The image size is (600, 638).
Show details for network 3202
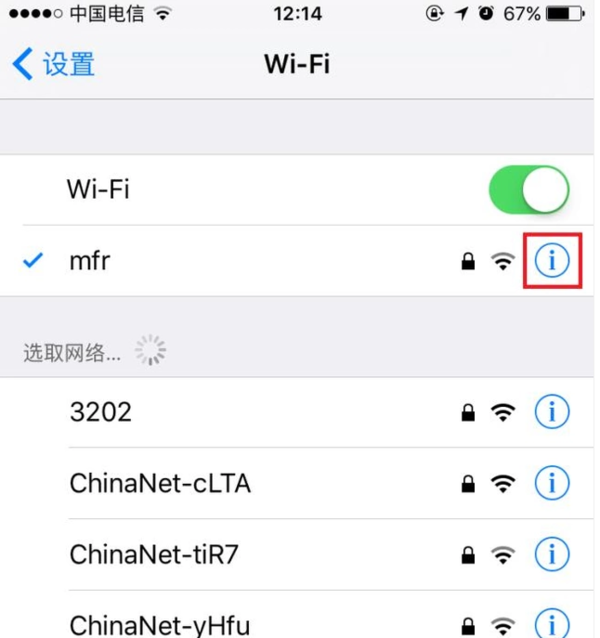click(x=552, y=412)
